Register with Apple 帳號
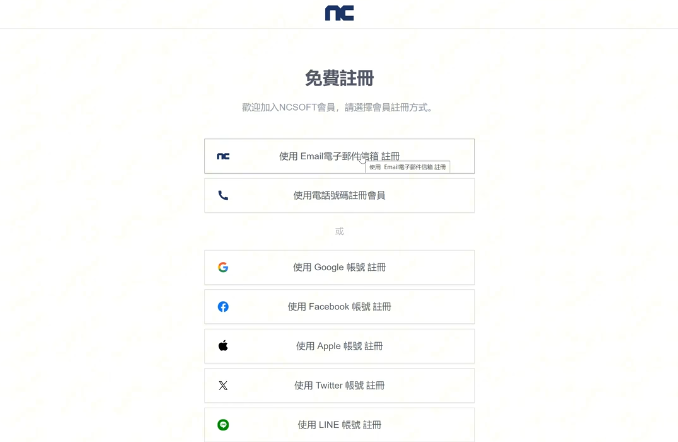This screenshot has height=442, width=678. (339, 346)
